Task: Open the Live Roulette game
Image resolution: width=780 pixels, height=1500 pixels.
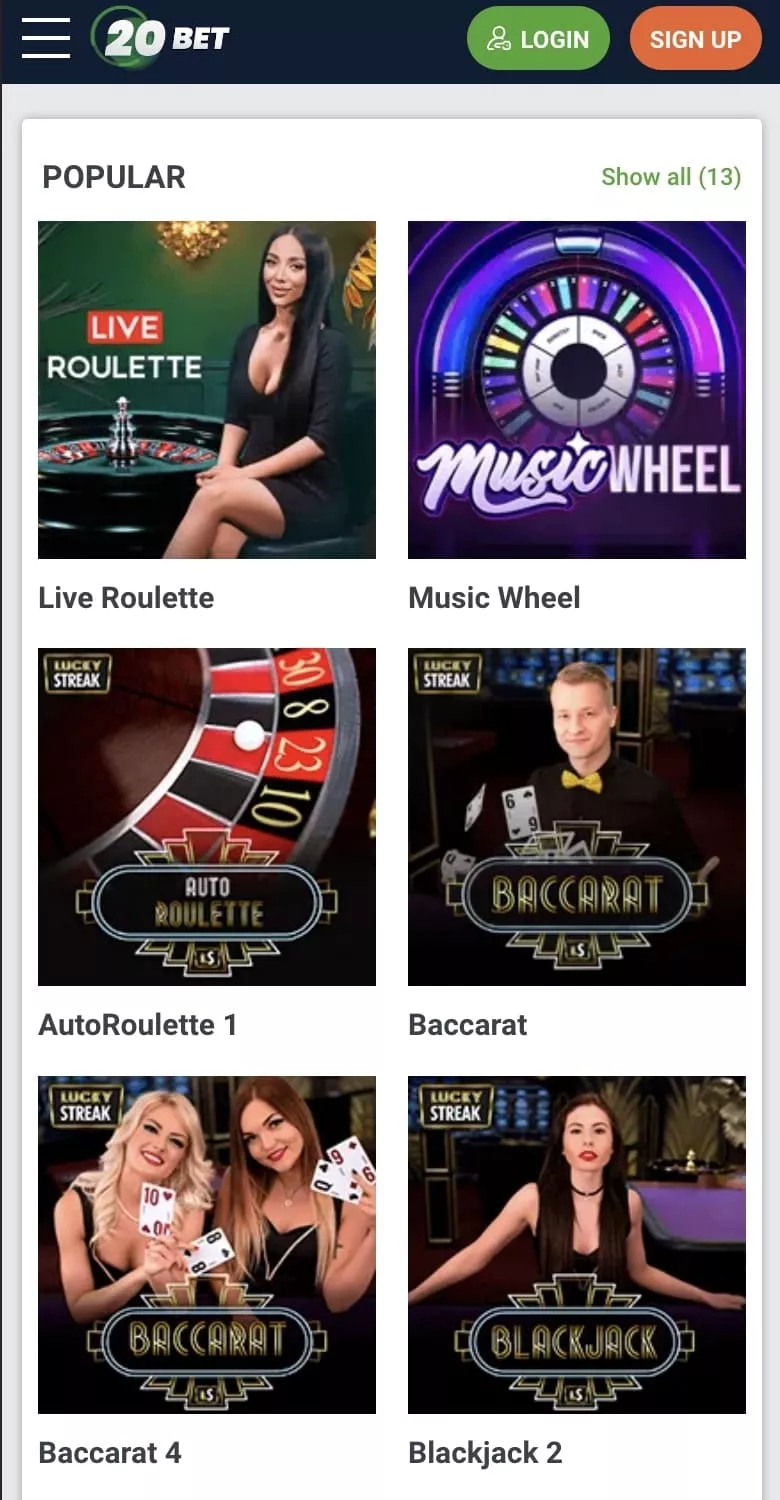Action: 207,390
